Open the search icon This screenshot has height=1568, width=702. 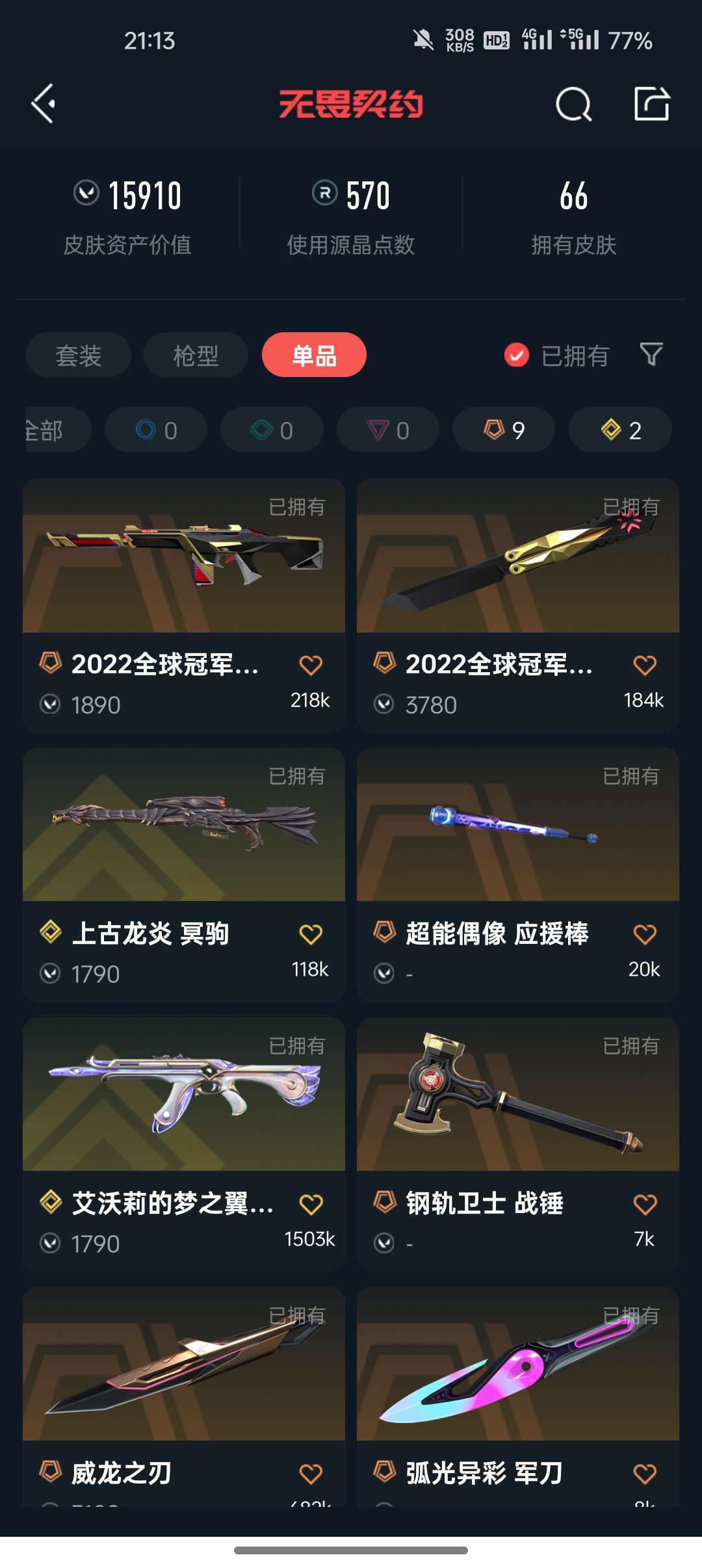[x=573, y=104]
